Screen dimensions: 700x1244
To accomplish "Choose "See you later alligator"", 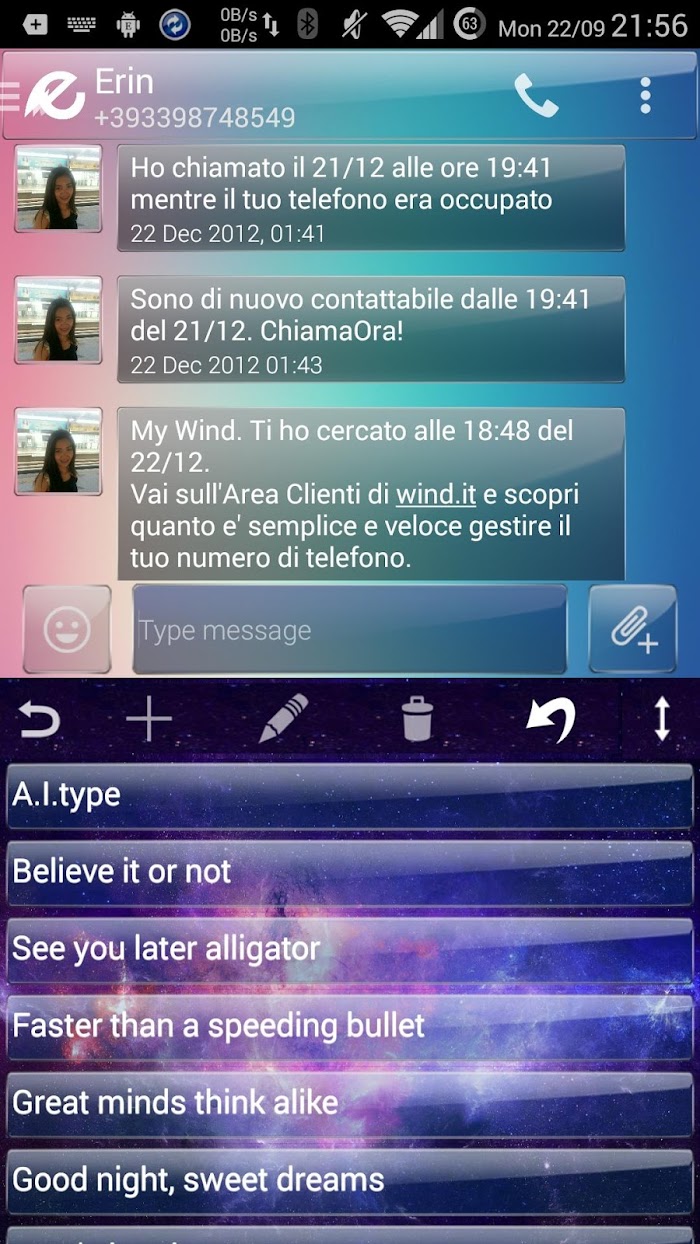I will point(350,950).
